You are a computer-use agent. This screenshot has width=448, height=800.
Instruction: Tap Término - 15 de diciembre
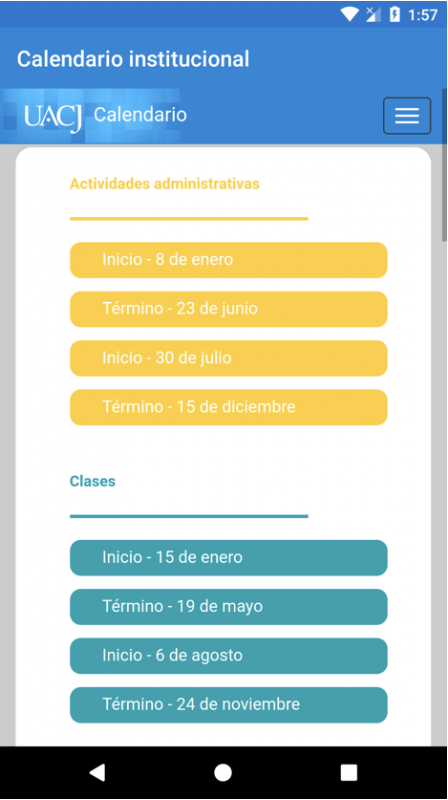229,407
